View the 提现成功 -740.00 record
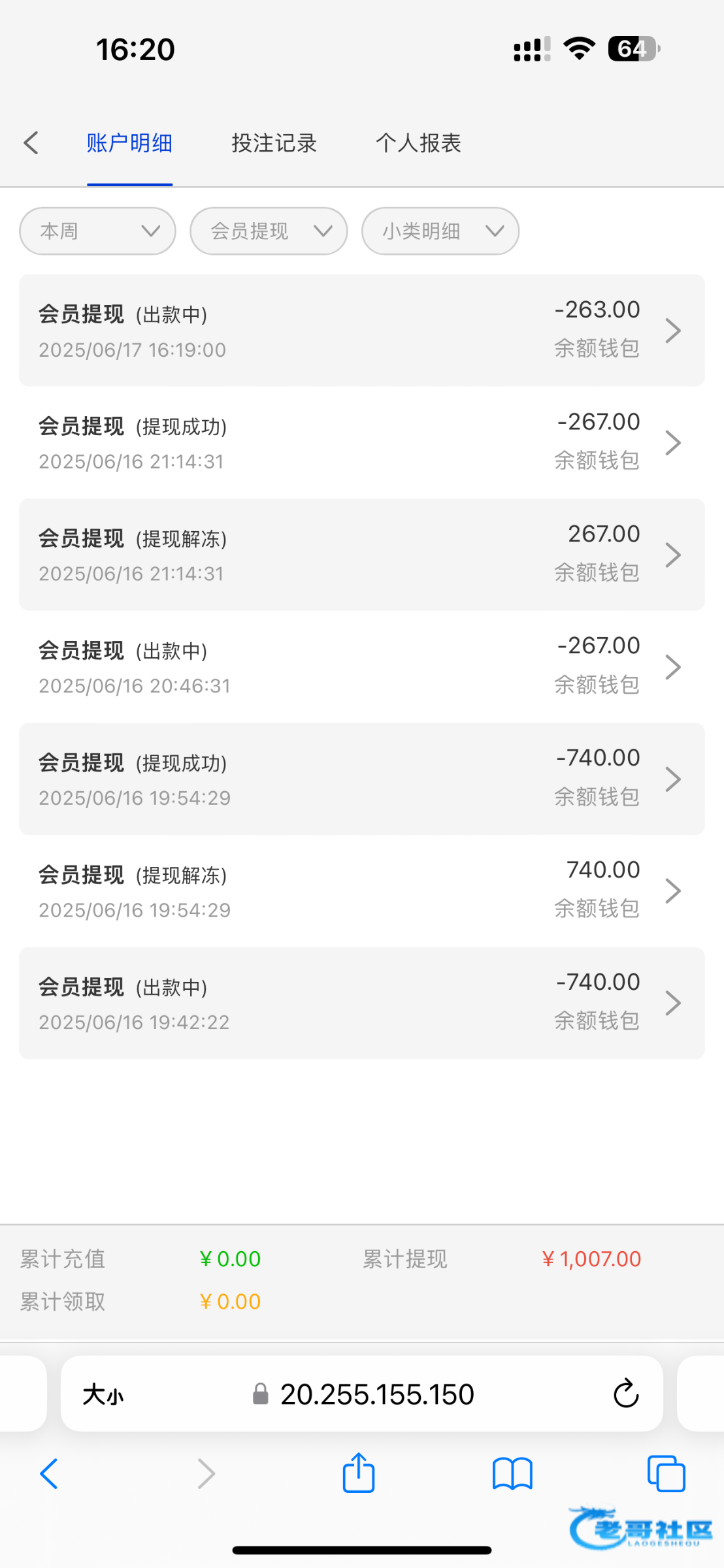 pos(362,779)
